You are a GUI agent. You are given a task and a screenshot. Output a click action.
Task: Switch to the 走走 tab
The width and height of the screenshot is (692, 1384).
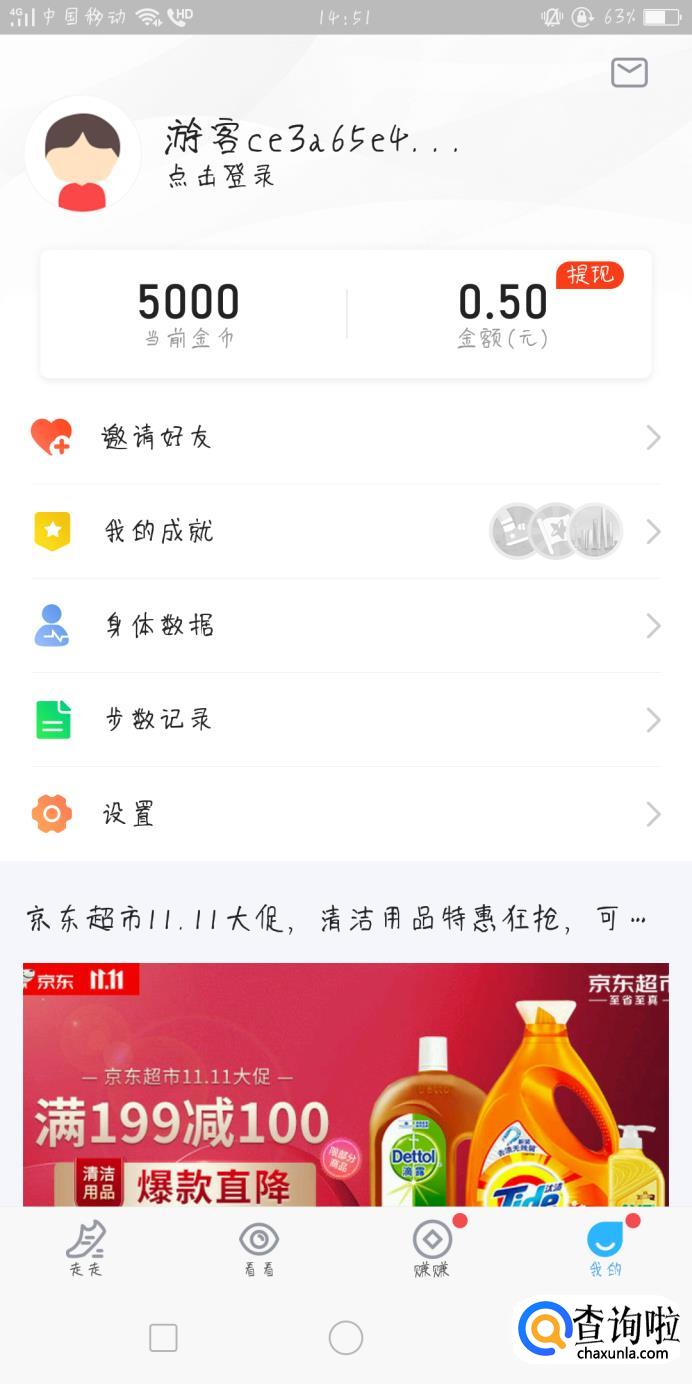point(86,1249)
